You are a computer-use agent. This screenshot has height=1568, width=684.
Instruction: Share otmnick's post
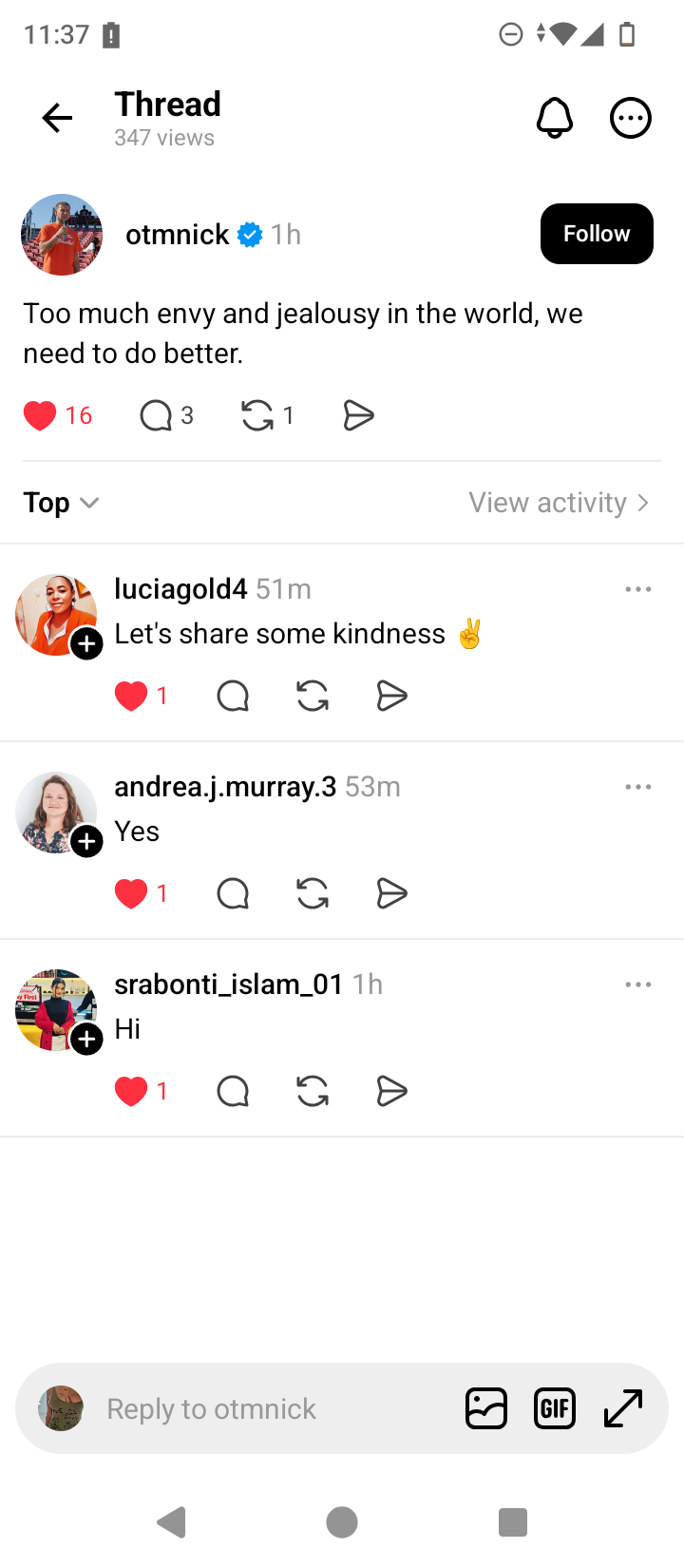358,415
